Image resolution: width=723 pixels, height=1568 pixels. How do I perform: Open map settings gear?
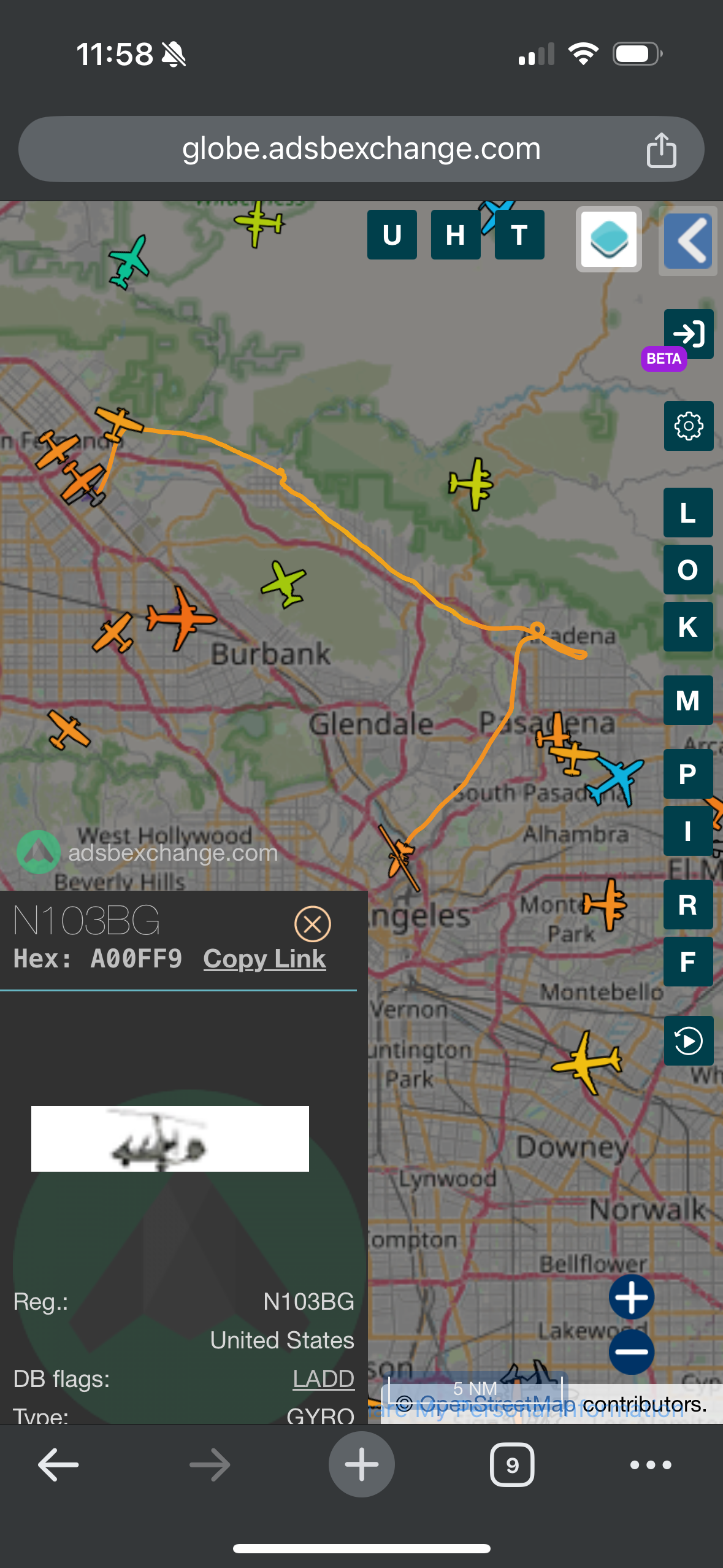688,426
